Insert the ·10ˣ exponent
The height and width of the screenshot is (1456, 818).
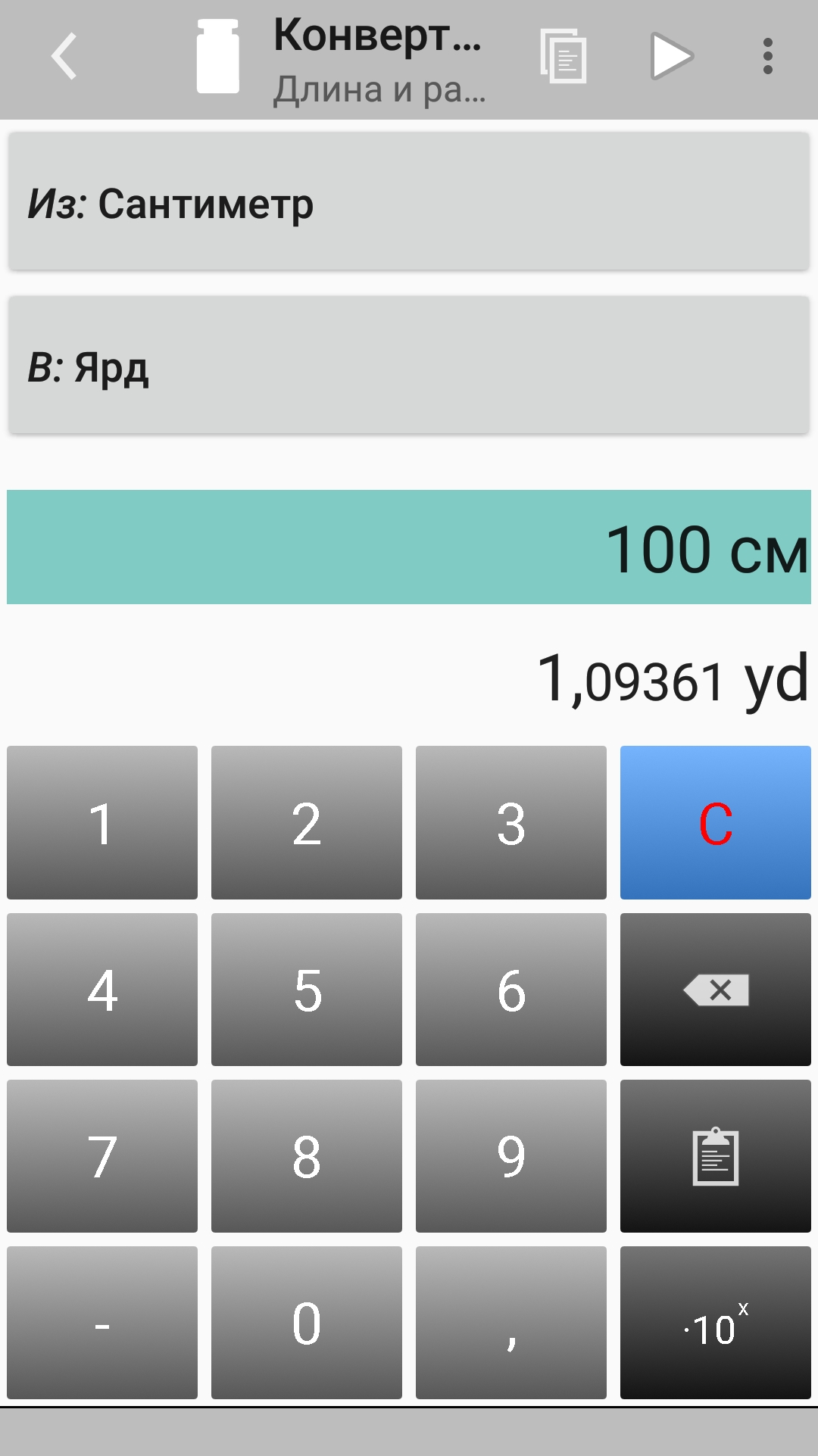pos(715,1323)
